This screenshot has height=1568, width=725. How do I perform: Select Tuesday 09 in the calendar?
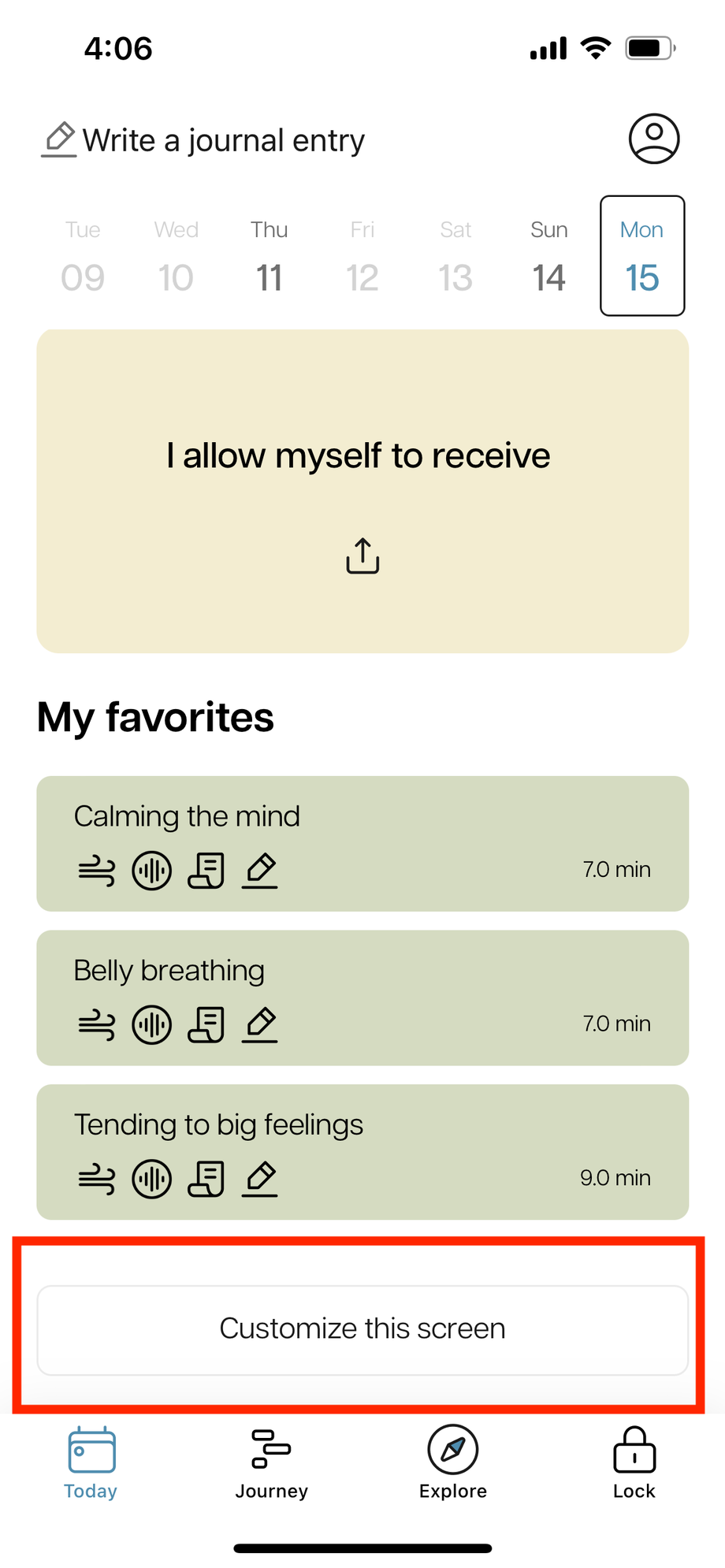pyautogui.click(x=83, y=257)
